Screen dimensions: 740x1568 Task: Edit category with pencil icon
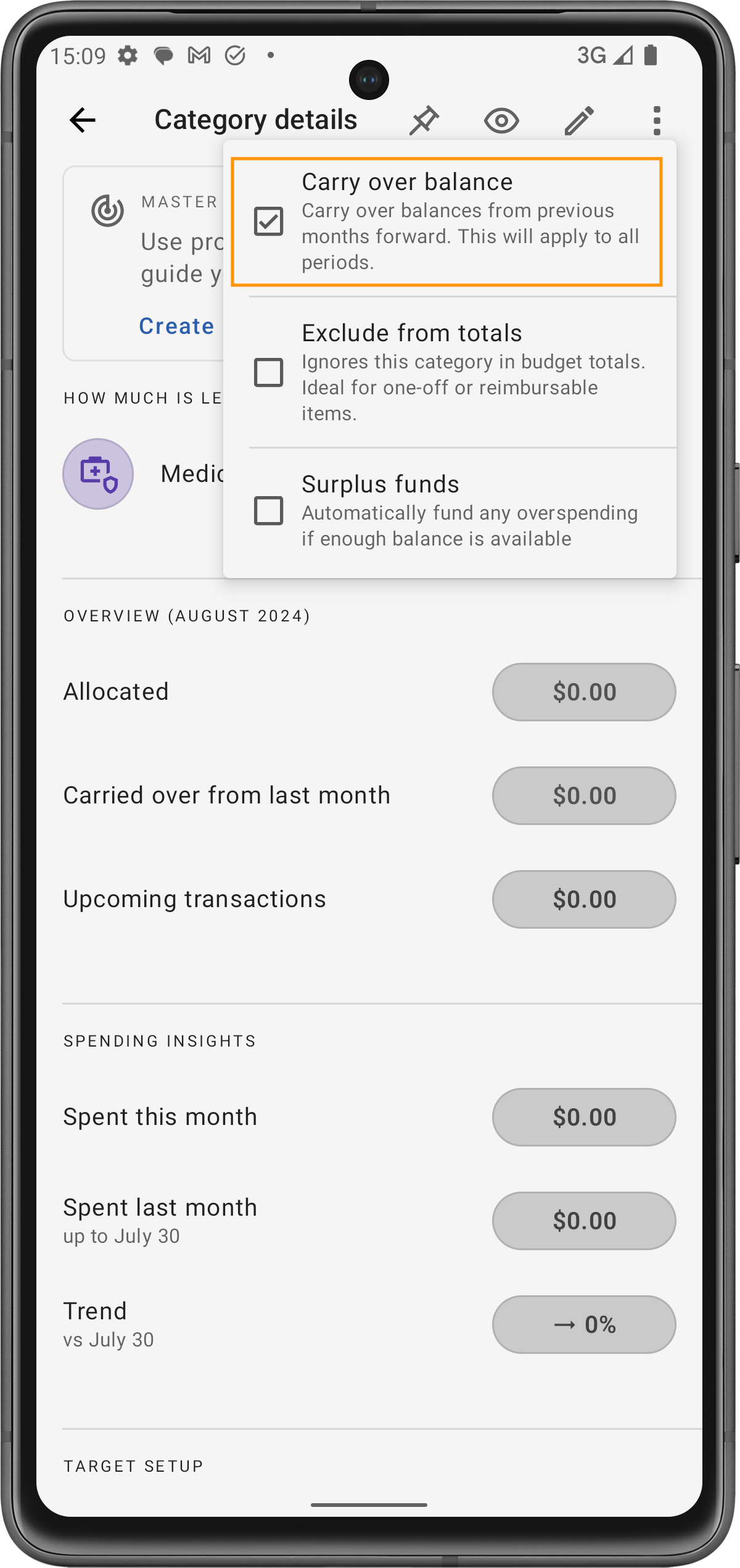579,120
